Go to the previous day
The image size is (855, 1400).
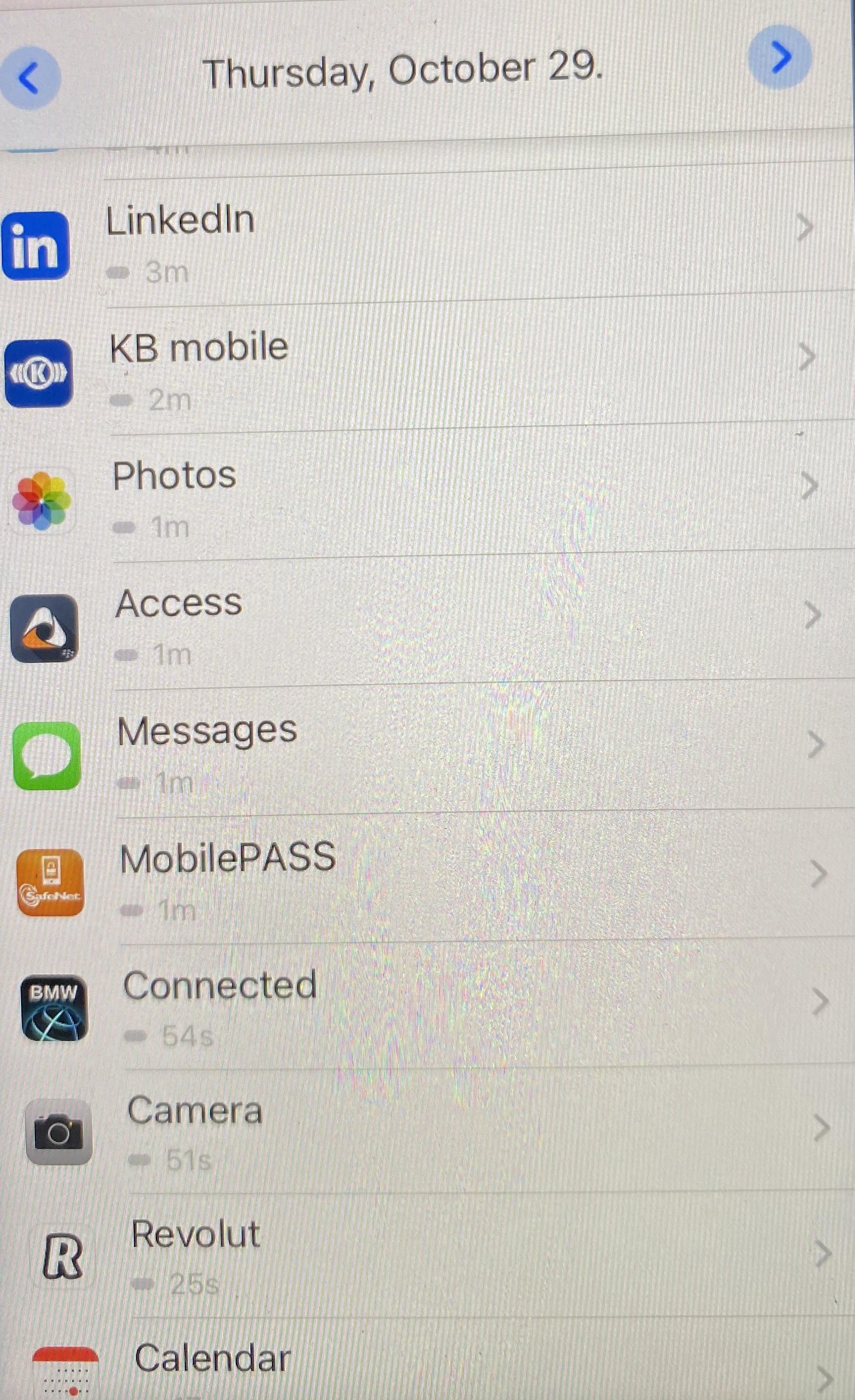tap(29, 78)
